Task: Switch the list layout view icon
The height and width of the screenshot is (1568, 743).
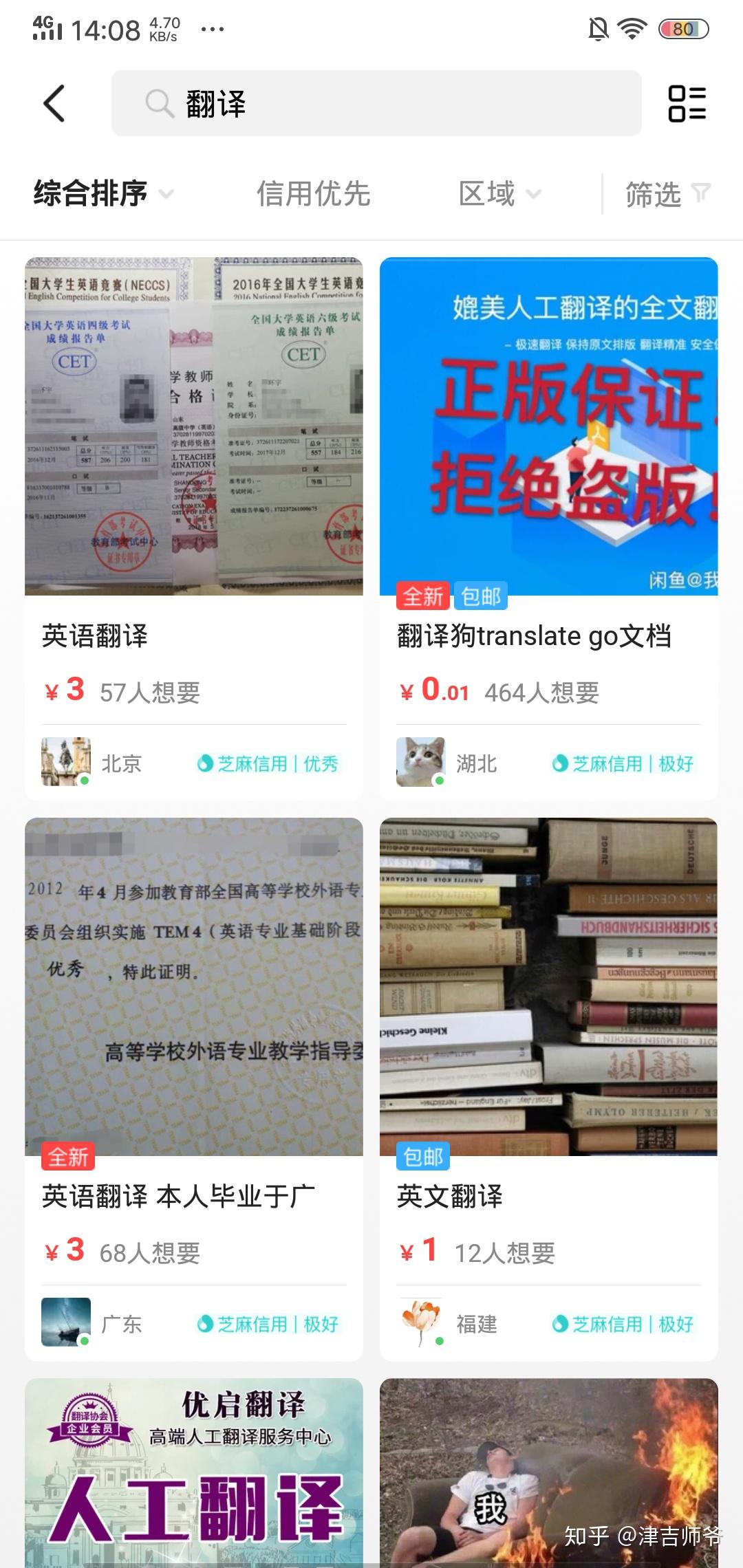Action: tap(687, 104)
